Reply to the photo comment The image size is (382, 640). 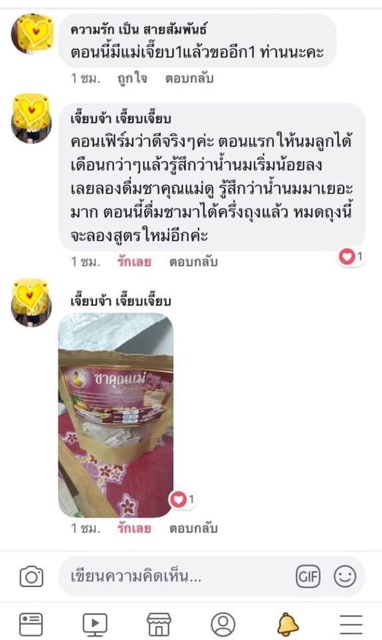click(x=193, y=528)
